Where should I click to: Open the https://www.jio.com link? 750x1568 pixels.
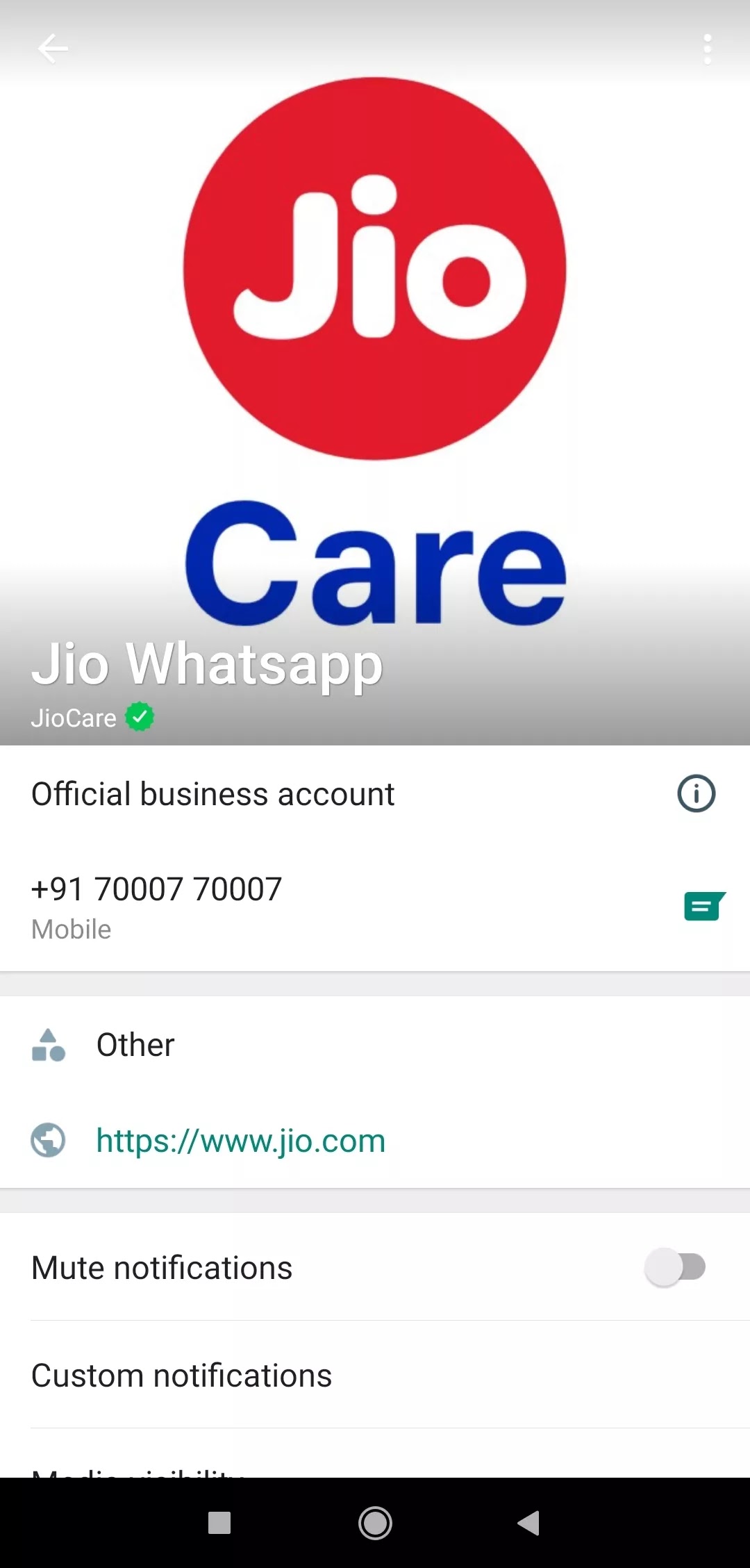[x=240, y=1141]
